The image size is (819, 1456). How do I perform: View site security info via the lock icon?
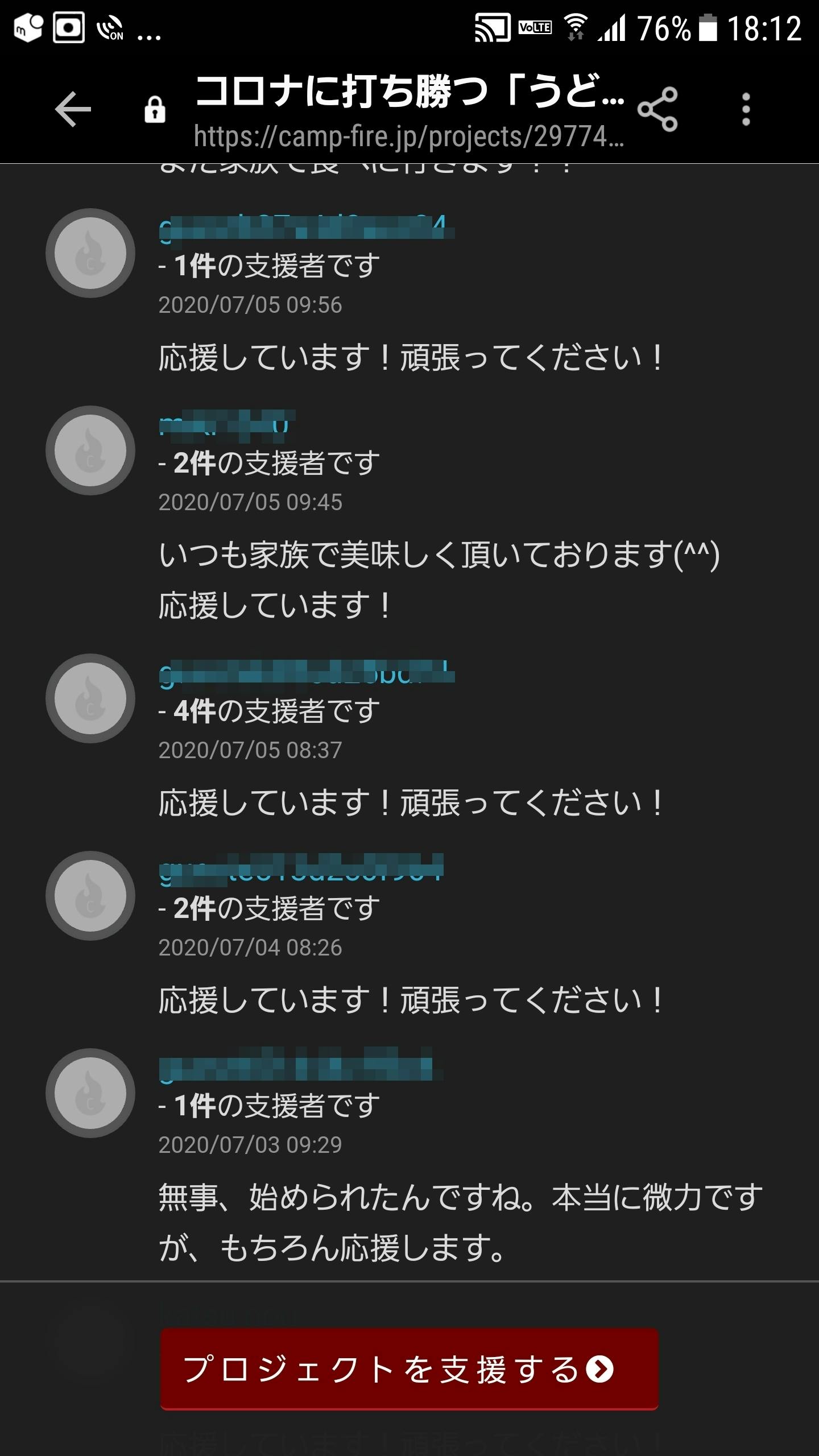pos(155,109)
